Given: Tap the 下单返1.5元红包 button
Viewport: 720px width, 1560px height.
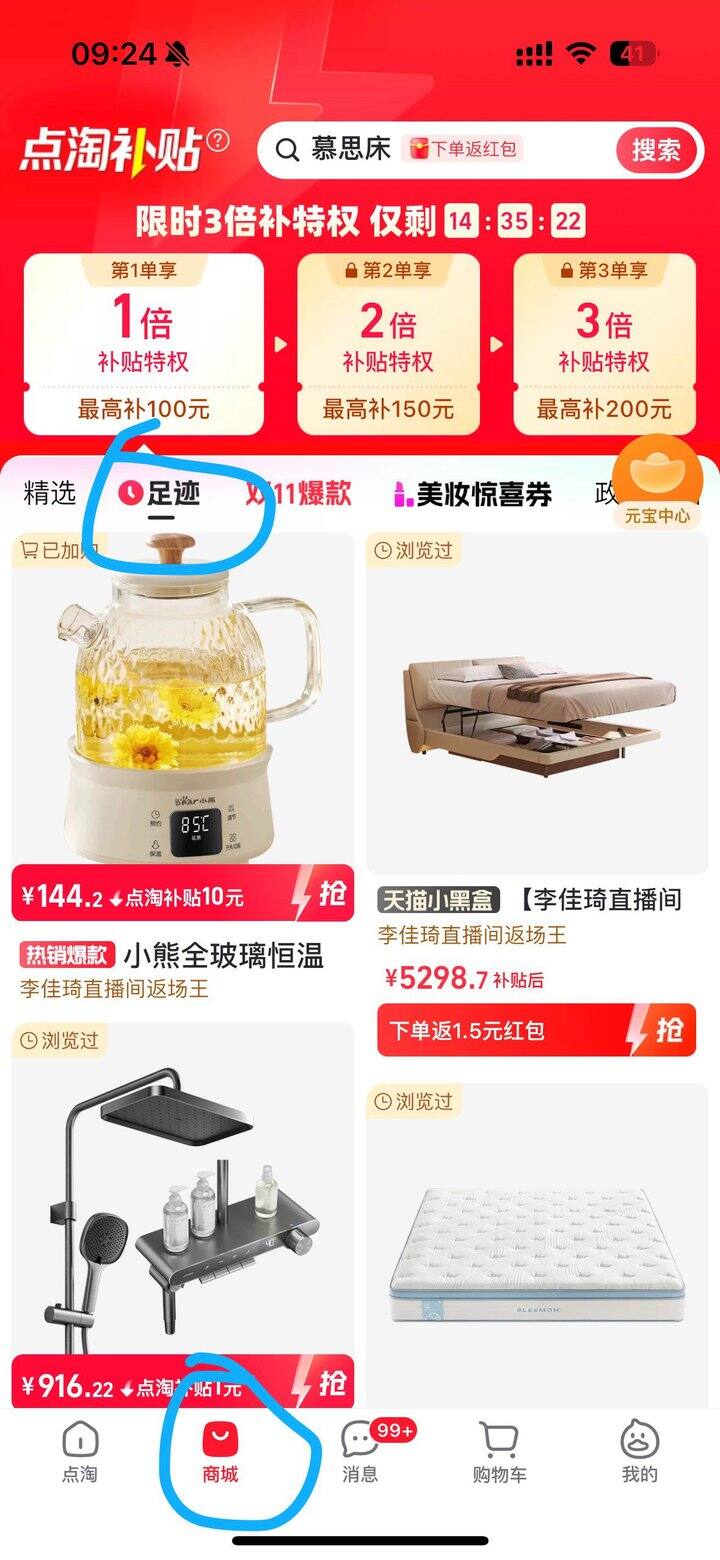Looking at the screenshot, I should pos(536,1030).
